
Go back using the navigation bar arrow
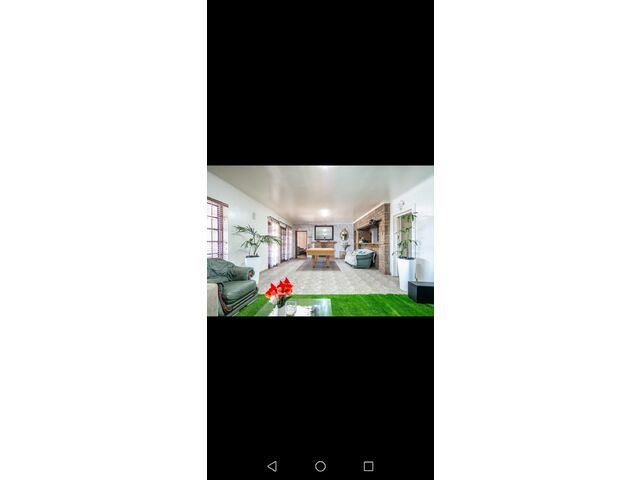272,466
